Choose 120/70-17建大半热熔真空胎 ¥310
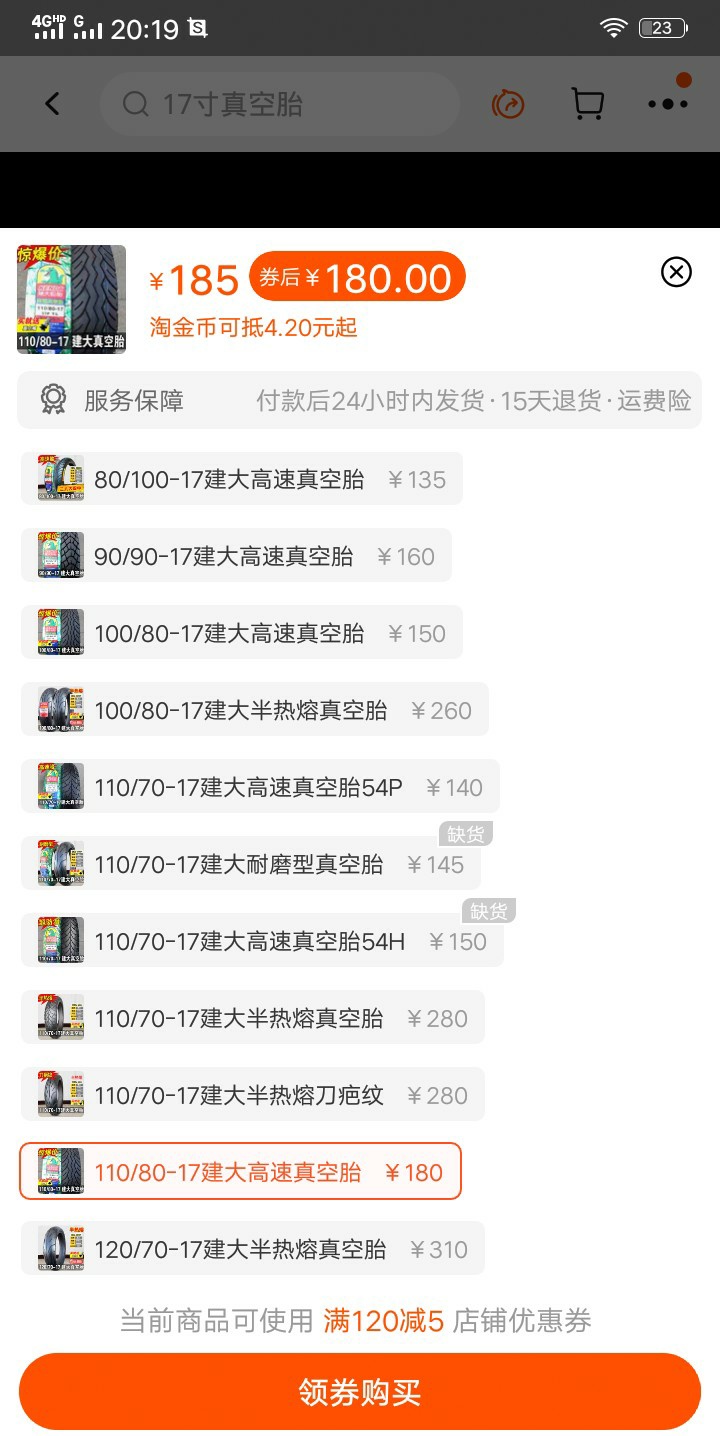This screenshot has width=720, height=1436. (x=252, y=1249)
